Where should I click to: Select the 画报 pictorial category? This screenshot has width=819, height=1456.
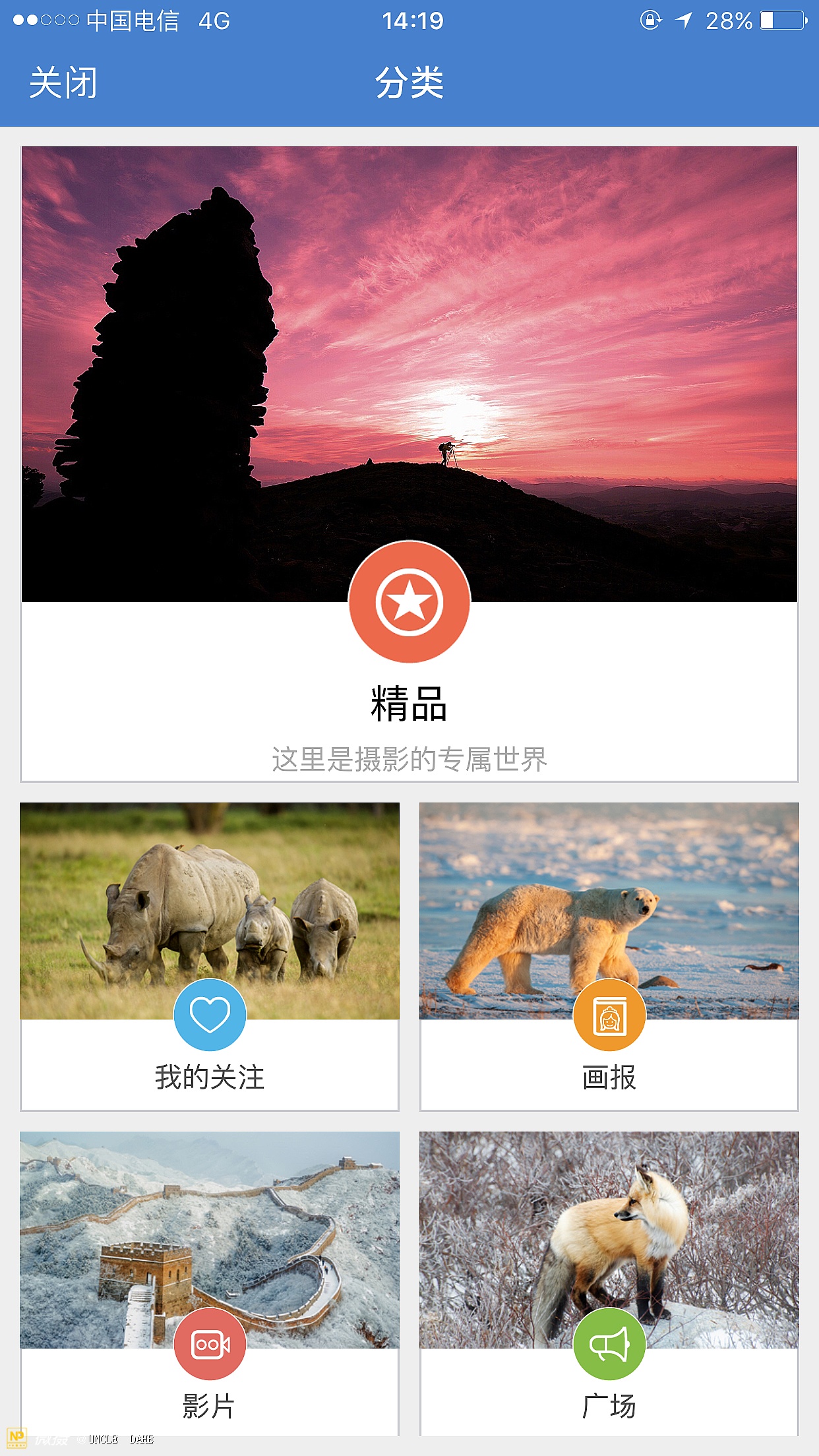tap(609, 956)
